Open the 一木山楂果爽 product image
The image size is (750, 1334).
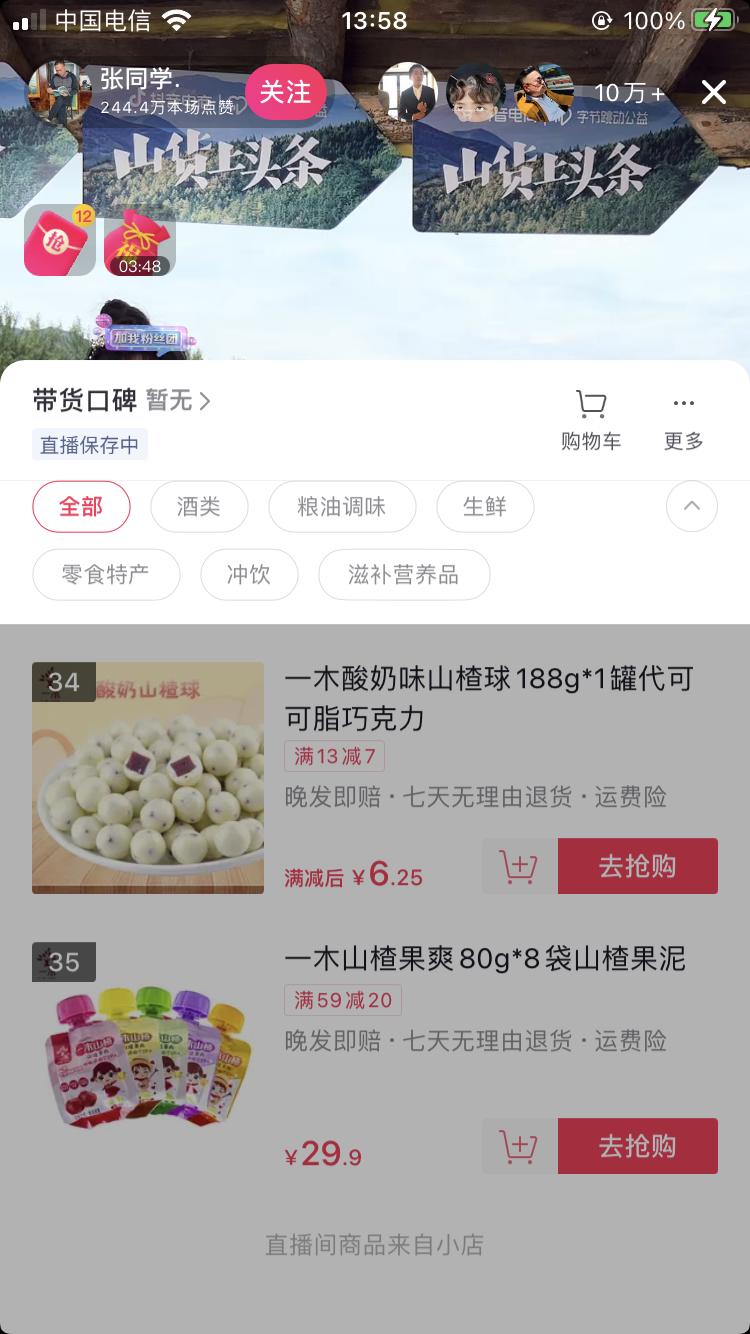148,1057
